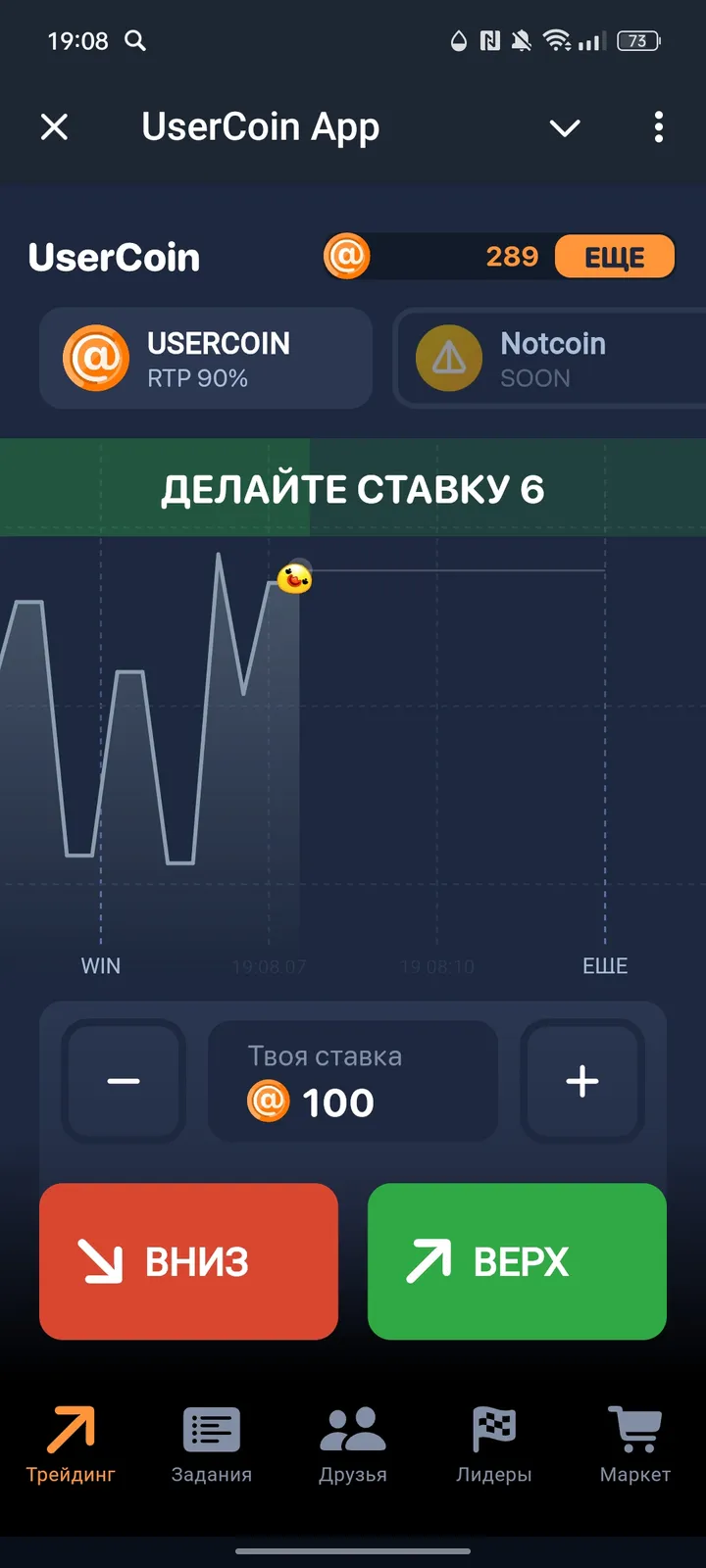Bet down with the red ВНИЗ button
Screen dimensions: 706x1568
click(x=188, y=1261)
